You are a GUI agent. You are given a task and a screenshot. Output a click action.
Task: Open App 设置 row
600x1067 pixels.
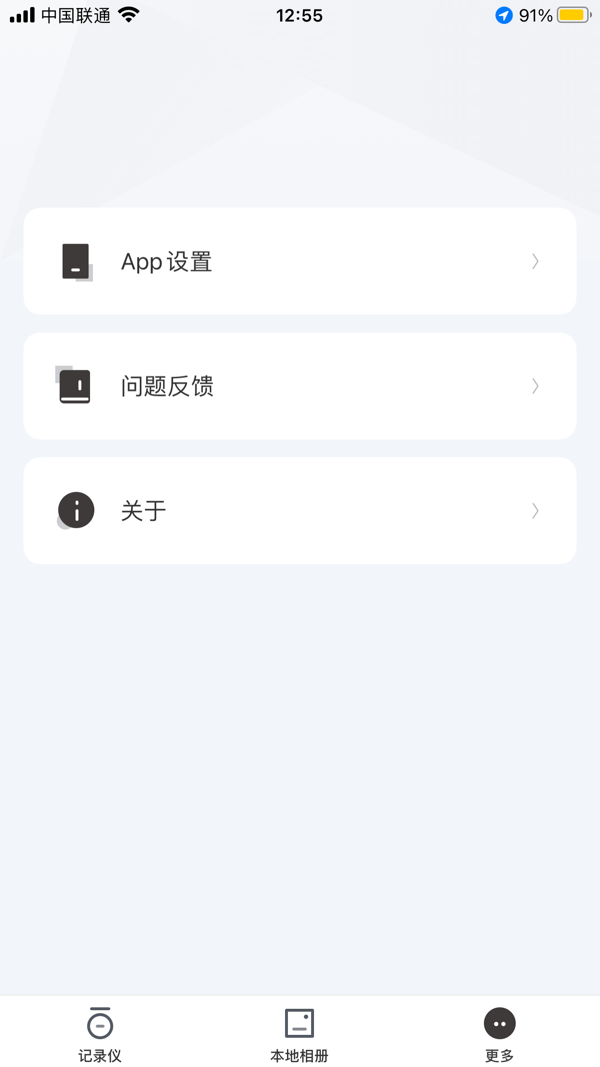[300, 261]
